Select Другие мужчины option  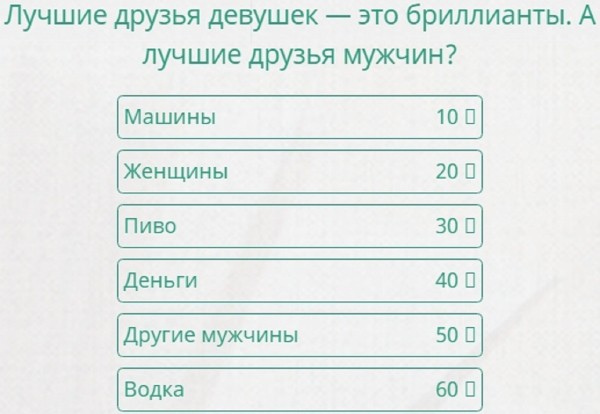(299, 335)
